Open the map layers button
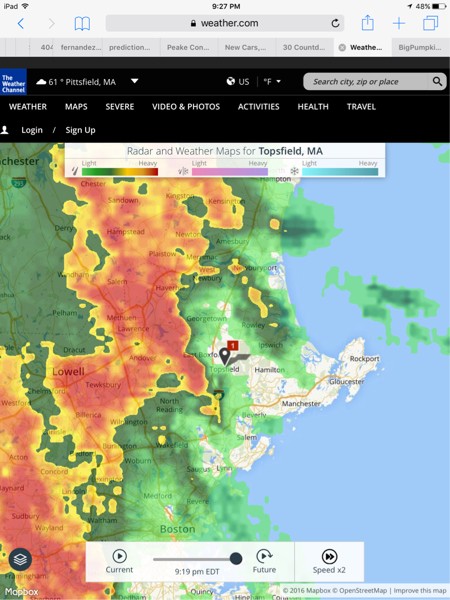The image size is (450, 600). tap(20, 559)
